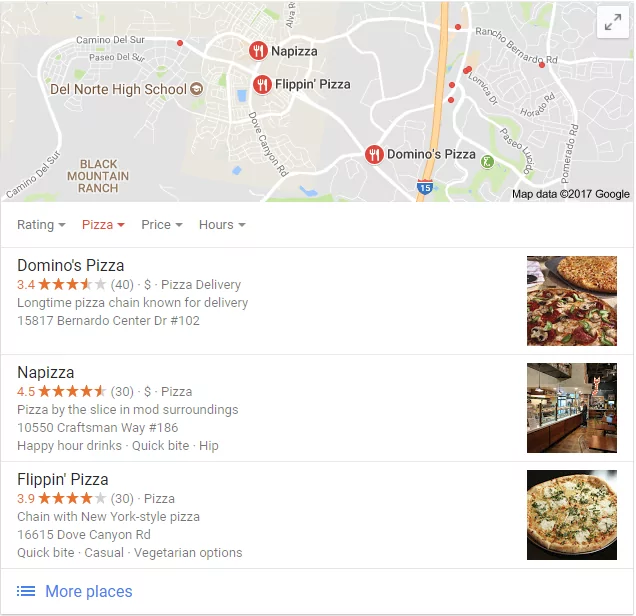The image size is (636, 616).
Task: Open the Hours filter dropdown
Action: (x=221, y=225)
